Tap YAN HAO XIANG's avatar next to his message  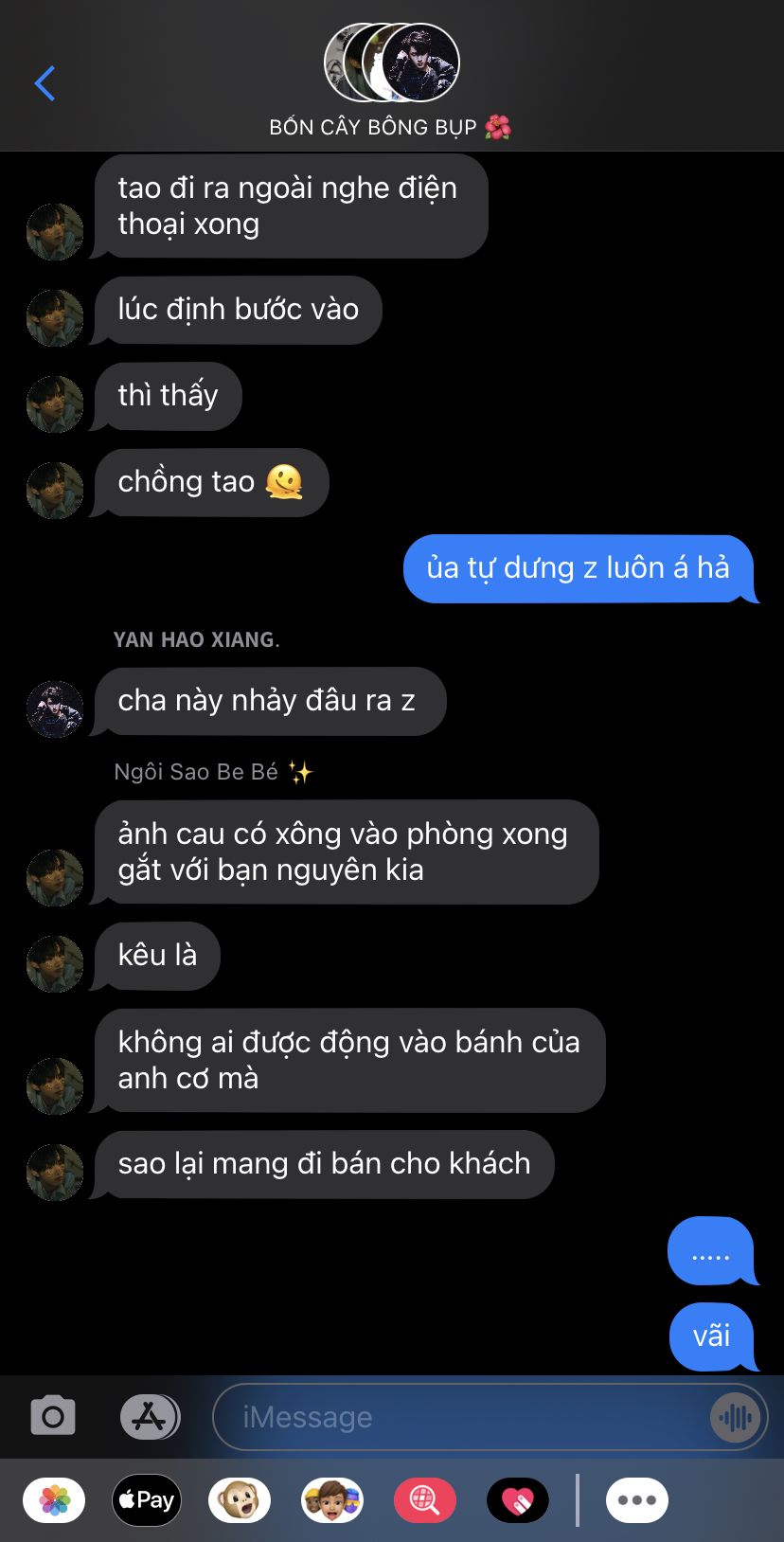click(x=55, y=708)
